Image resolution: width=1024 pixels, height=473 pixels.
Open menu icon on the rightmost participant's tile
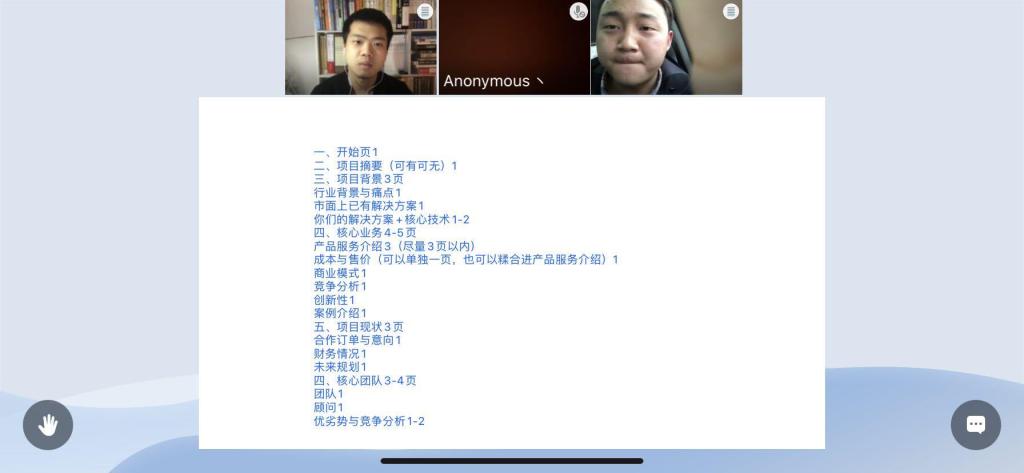tap(731, 11)
